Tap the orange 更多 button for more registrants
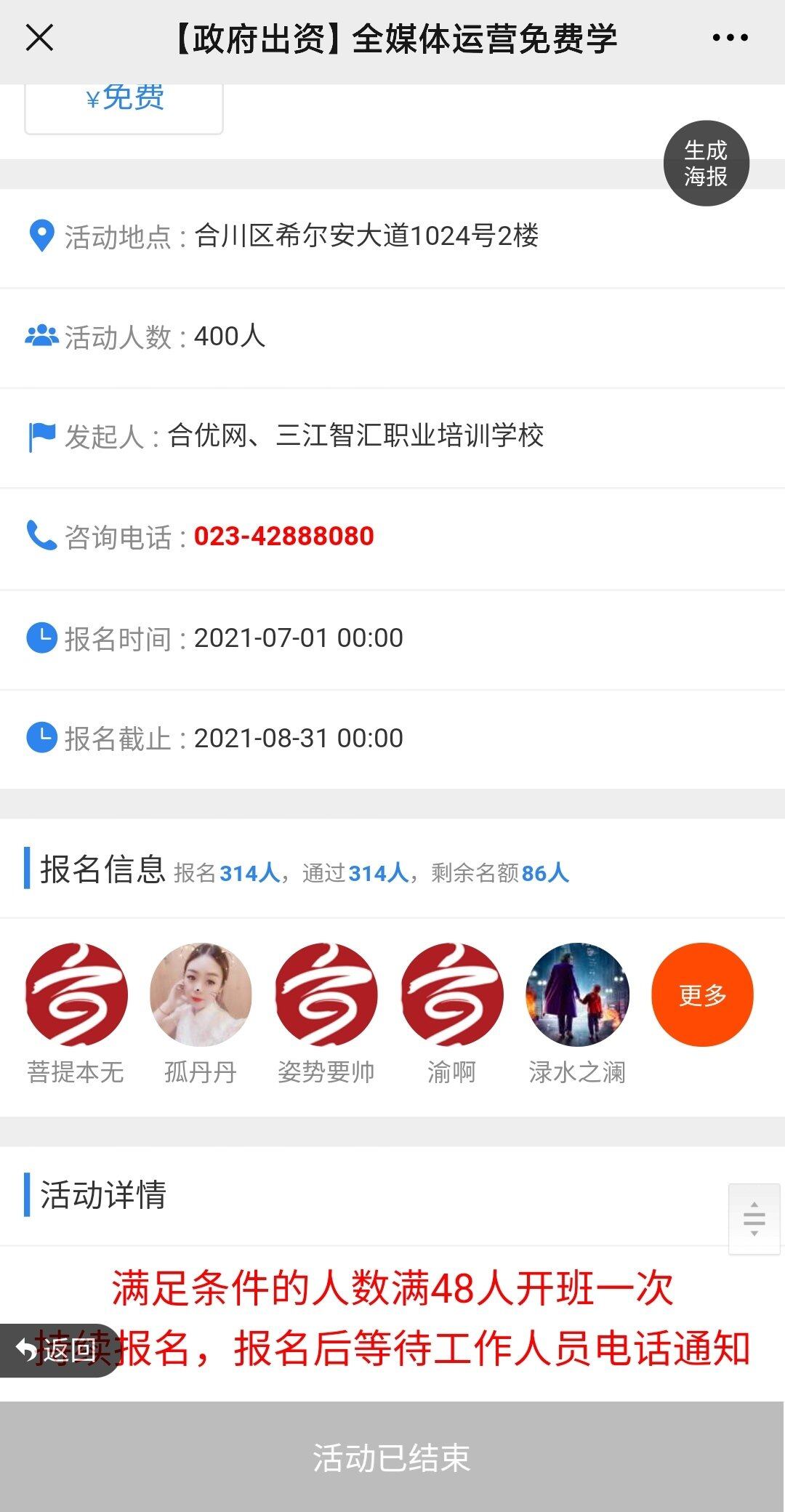 click(702, 994)
